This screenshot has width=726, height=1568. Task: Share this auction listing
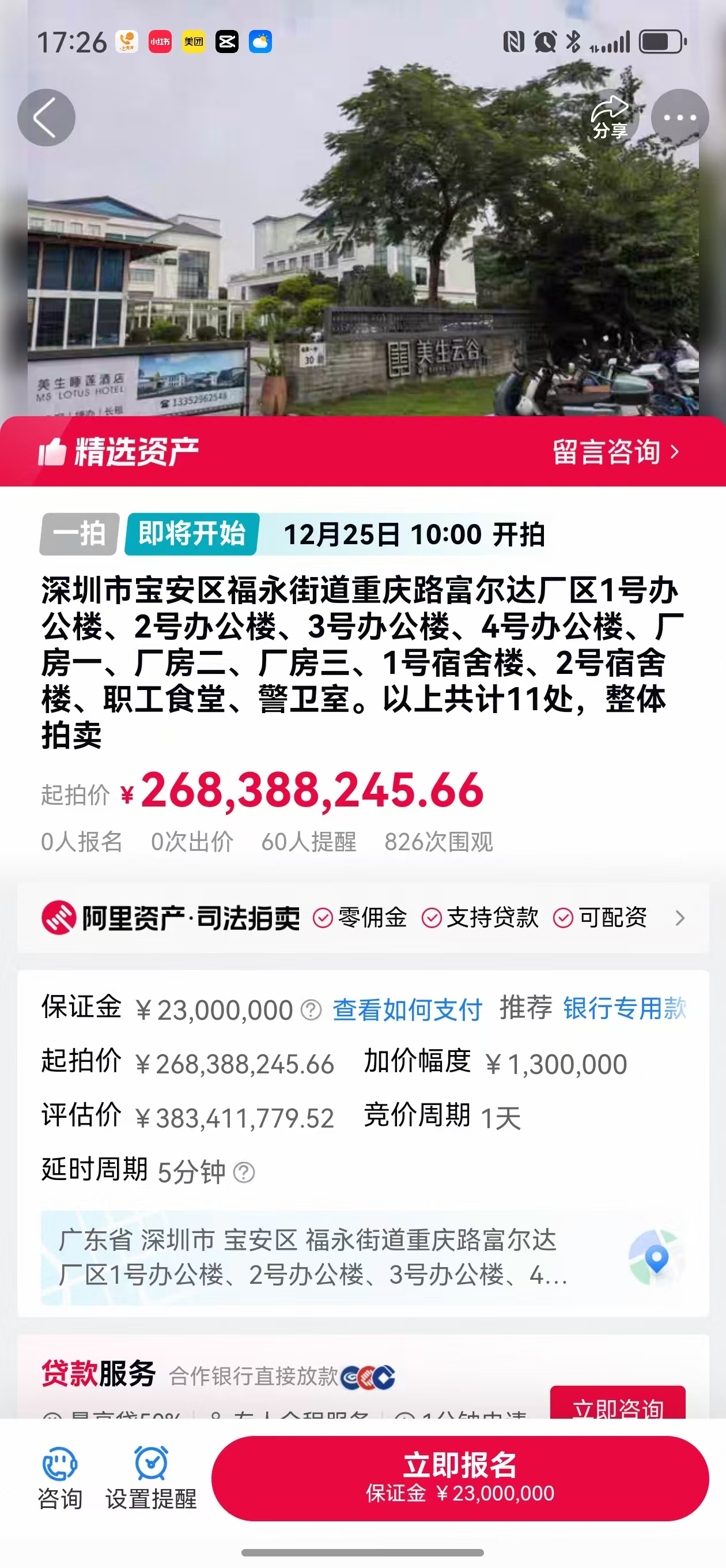[610, 118]
